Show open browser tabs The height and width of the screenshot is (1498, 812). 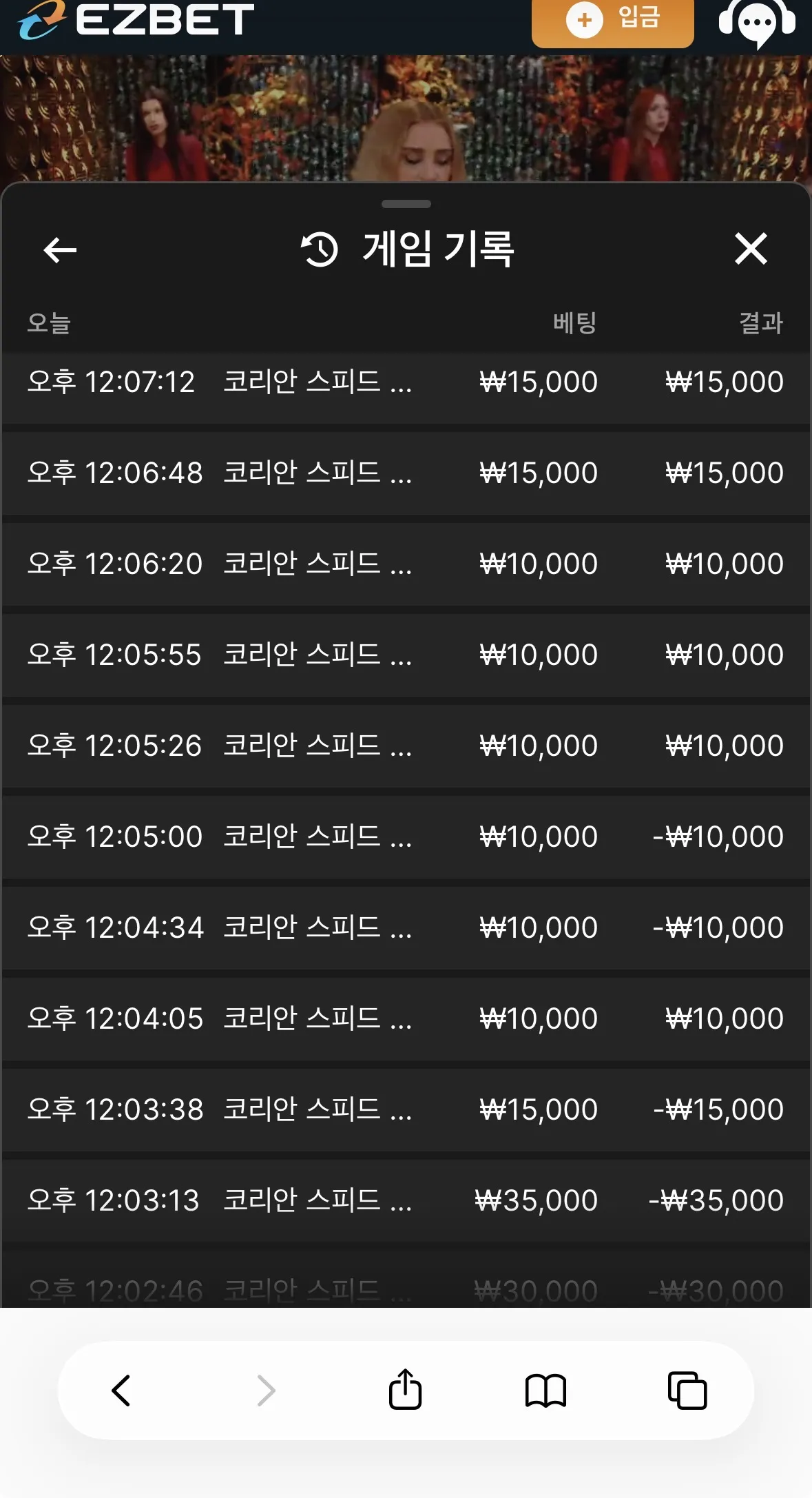click(x=687, y=1391)
